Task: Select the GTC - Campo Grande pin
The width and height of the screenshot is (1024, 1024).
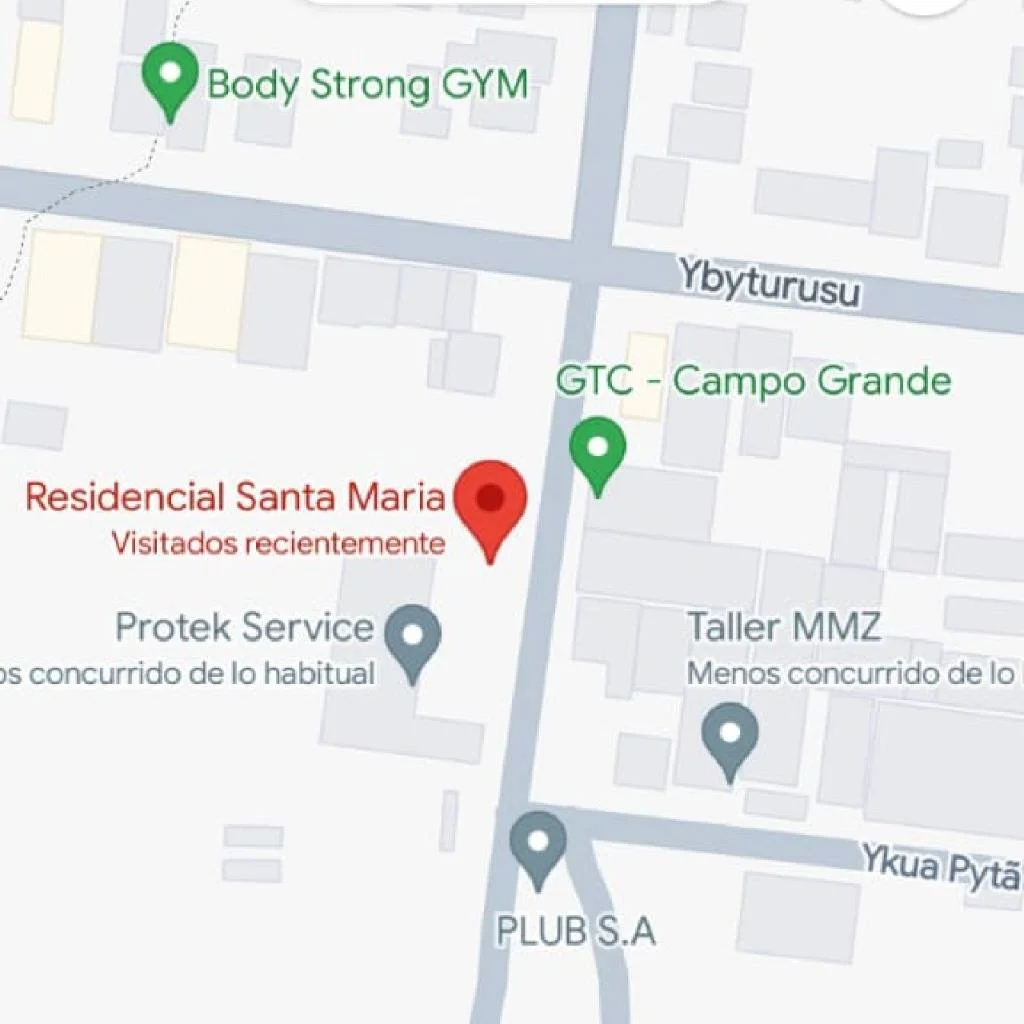Action: click(598, 449)
